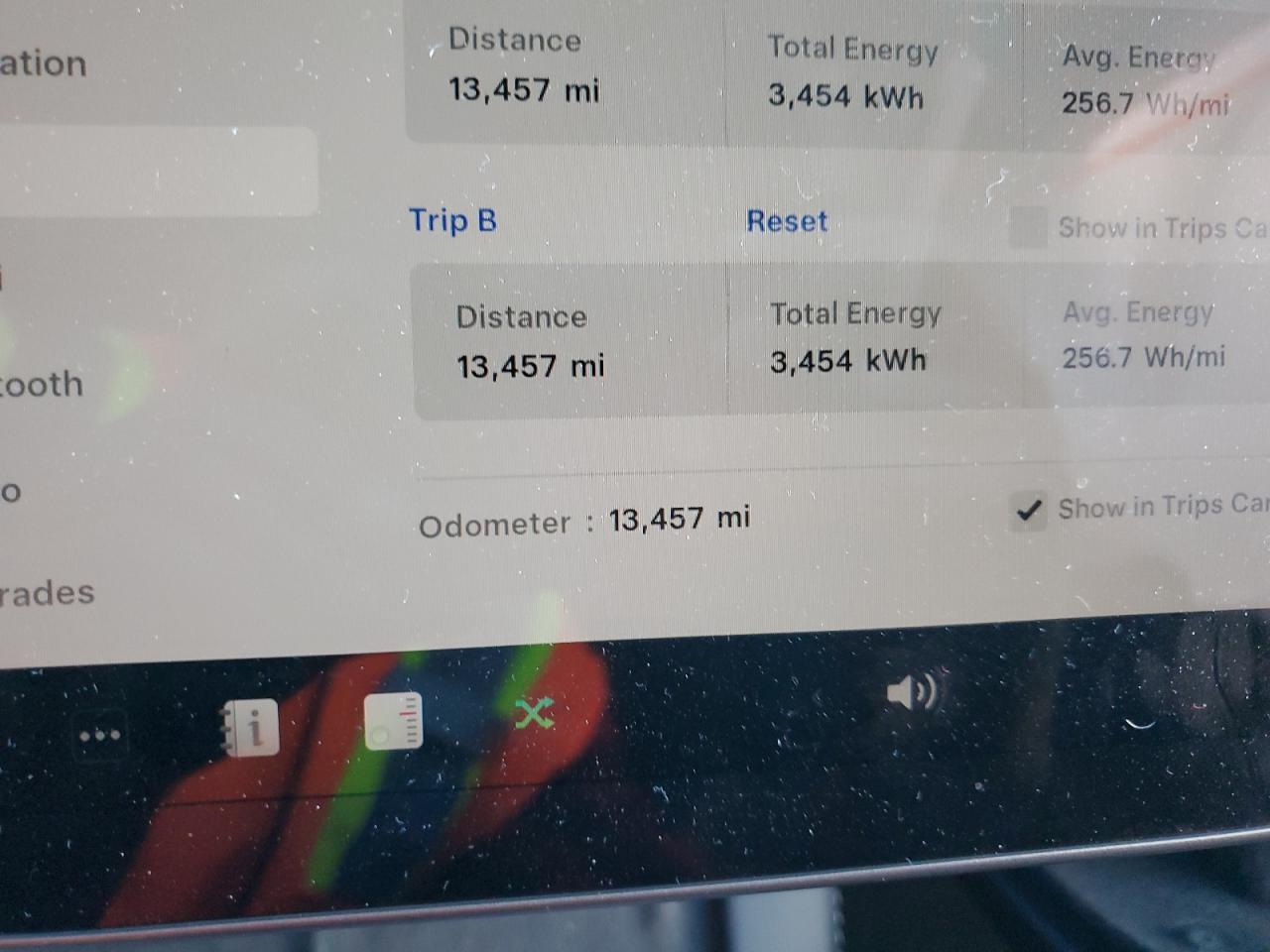This screenshot has height=952, width=1270.
Task: Rename Trip B by tapping its title
Action: (x=452, y=220)
